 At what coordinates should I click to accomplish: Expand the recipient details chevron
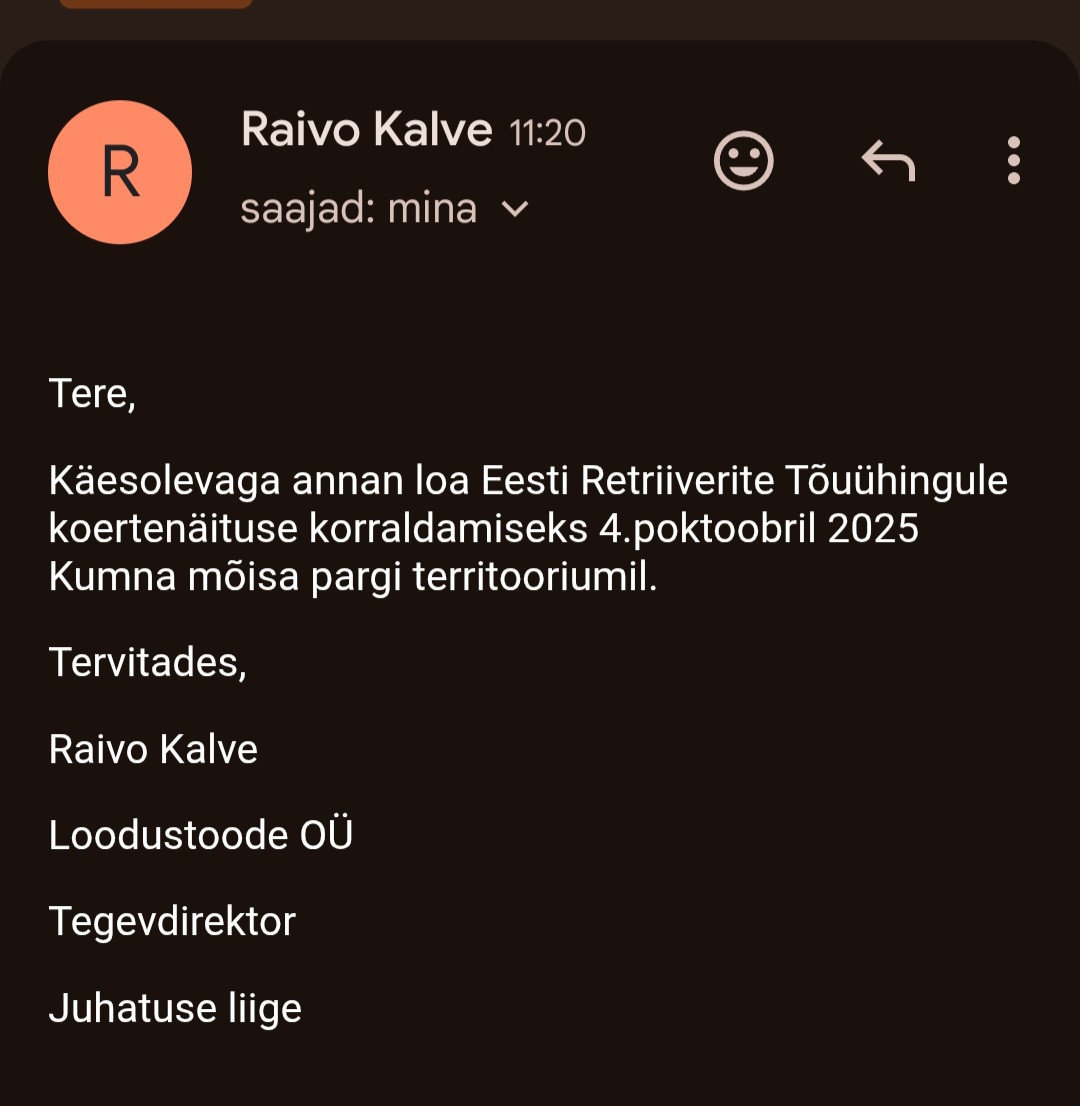pyautogui.click(x=514, y=209)
